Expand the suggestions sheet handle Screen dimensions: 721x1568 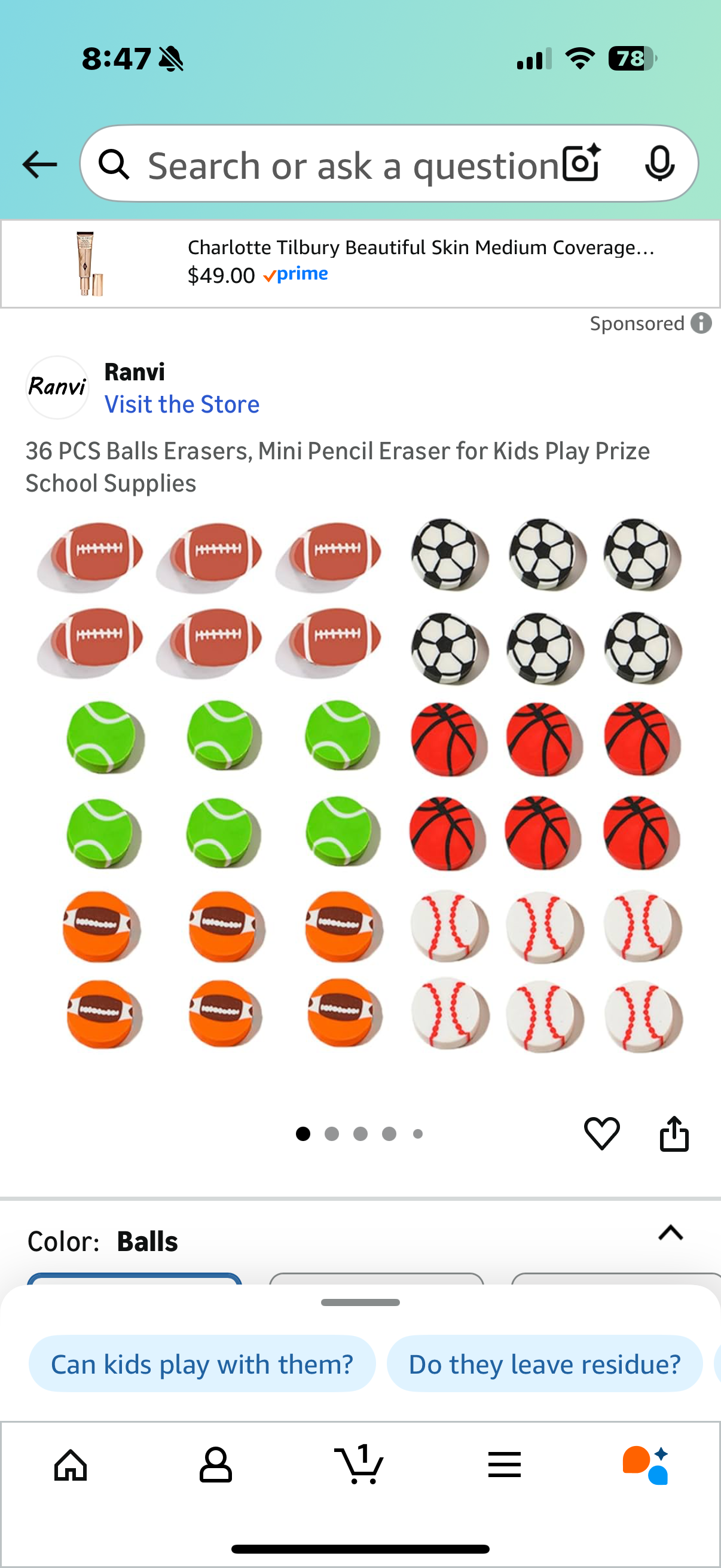pyautogui.click(x=360, y=1302)
